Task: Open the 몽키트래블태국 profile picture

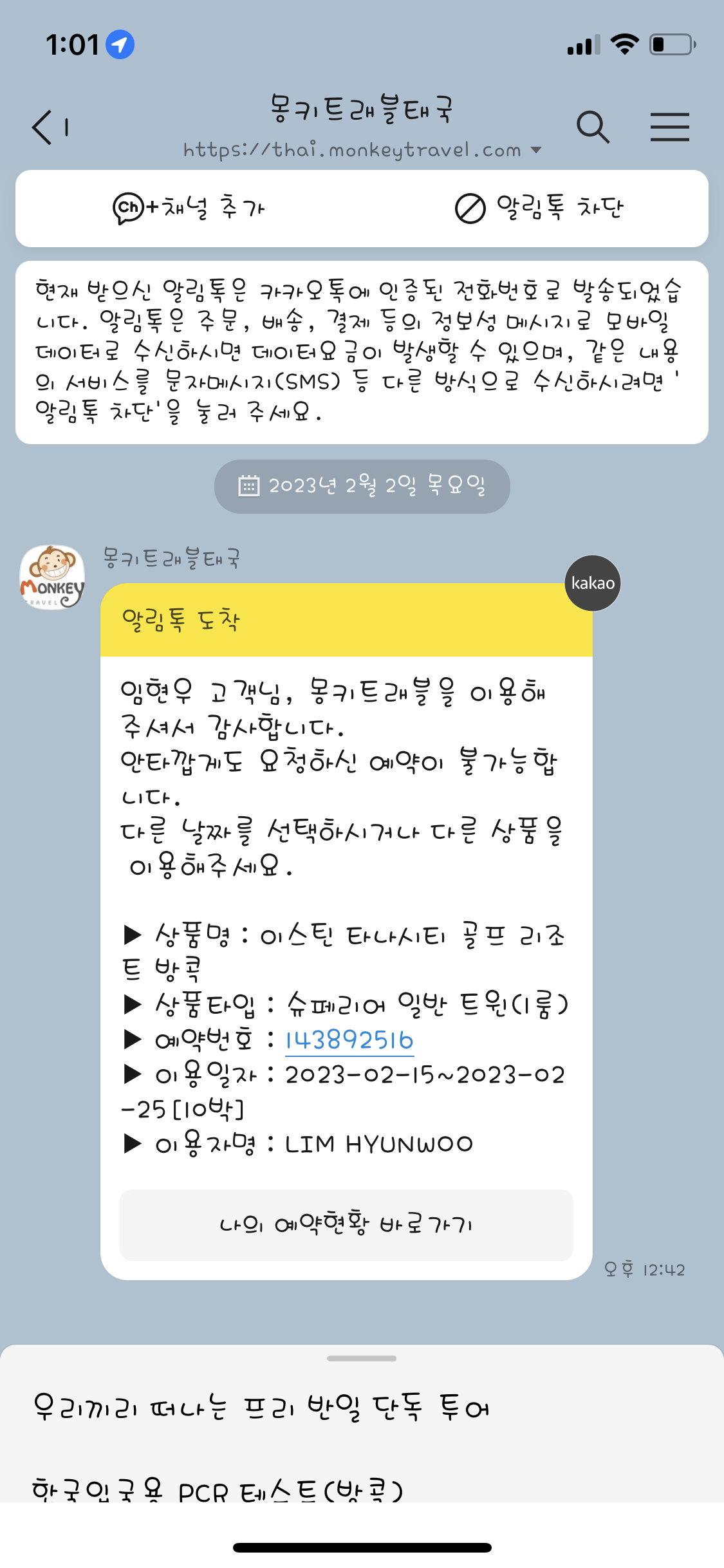Action: tap(52, 577)
